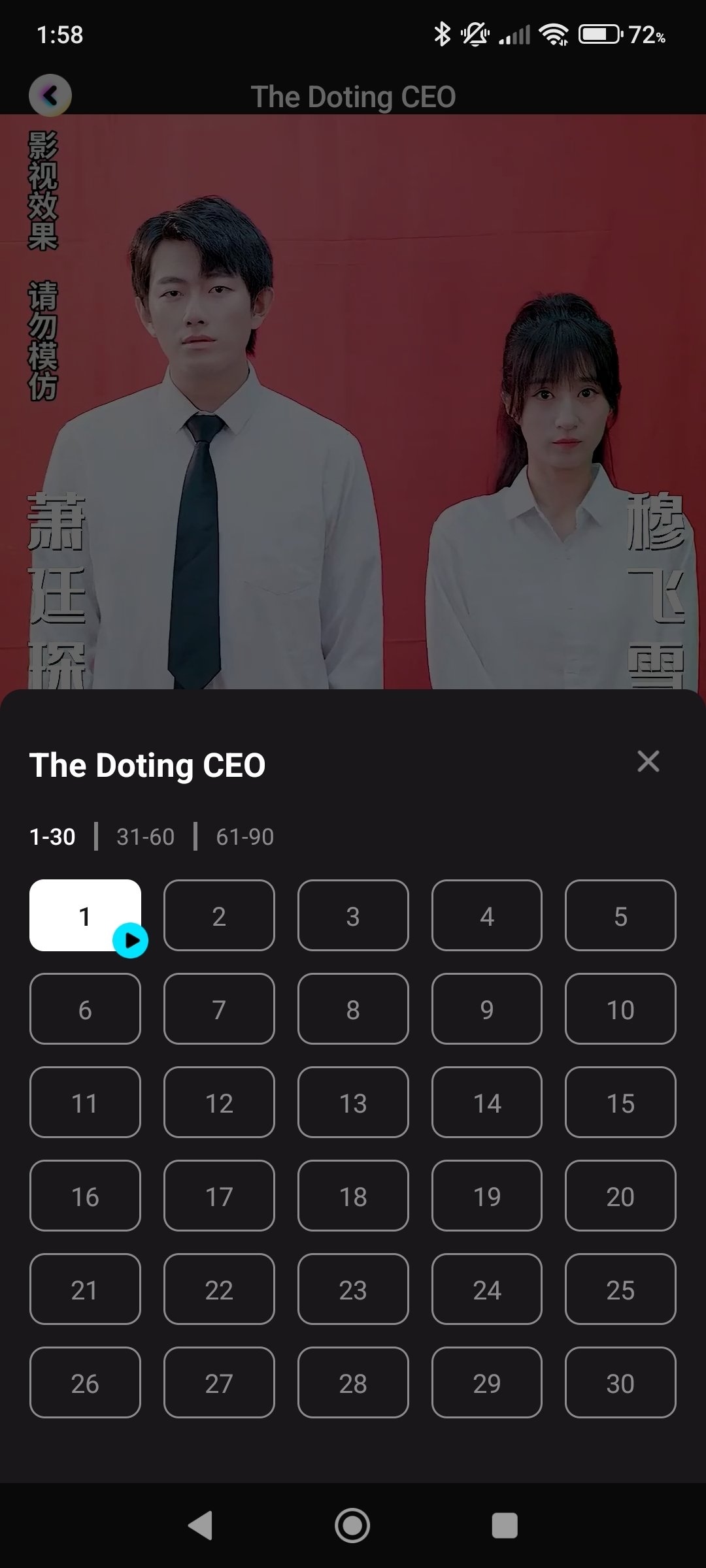Image resolution: width=706 pixels, height=1568 pixels.
Task: Play episode 1
Action: click(85, 915)
